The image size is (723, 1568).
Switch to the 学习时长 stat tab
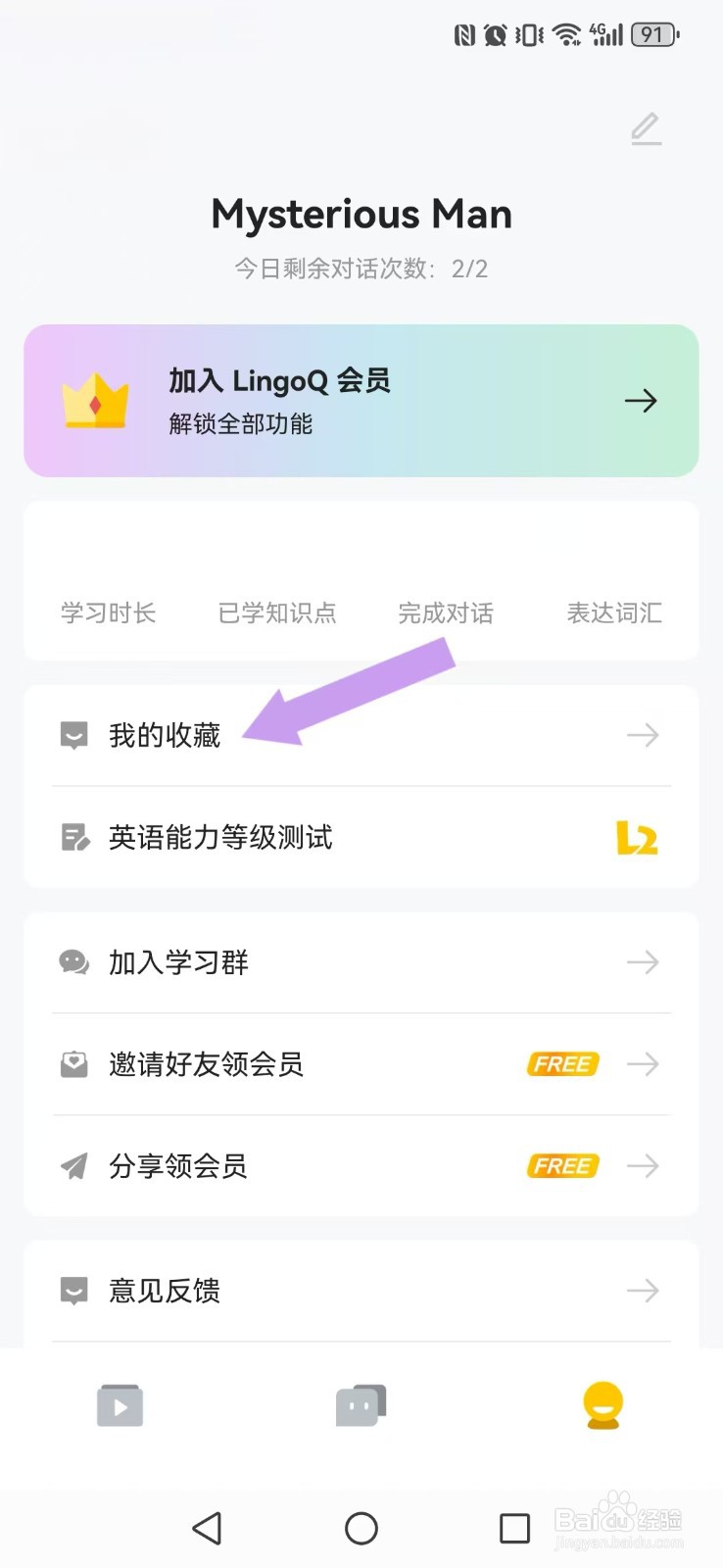[108, 612]
